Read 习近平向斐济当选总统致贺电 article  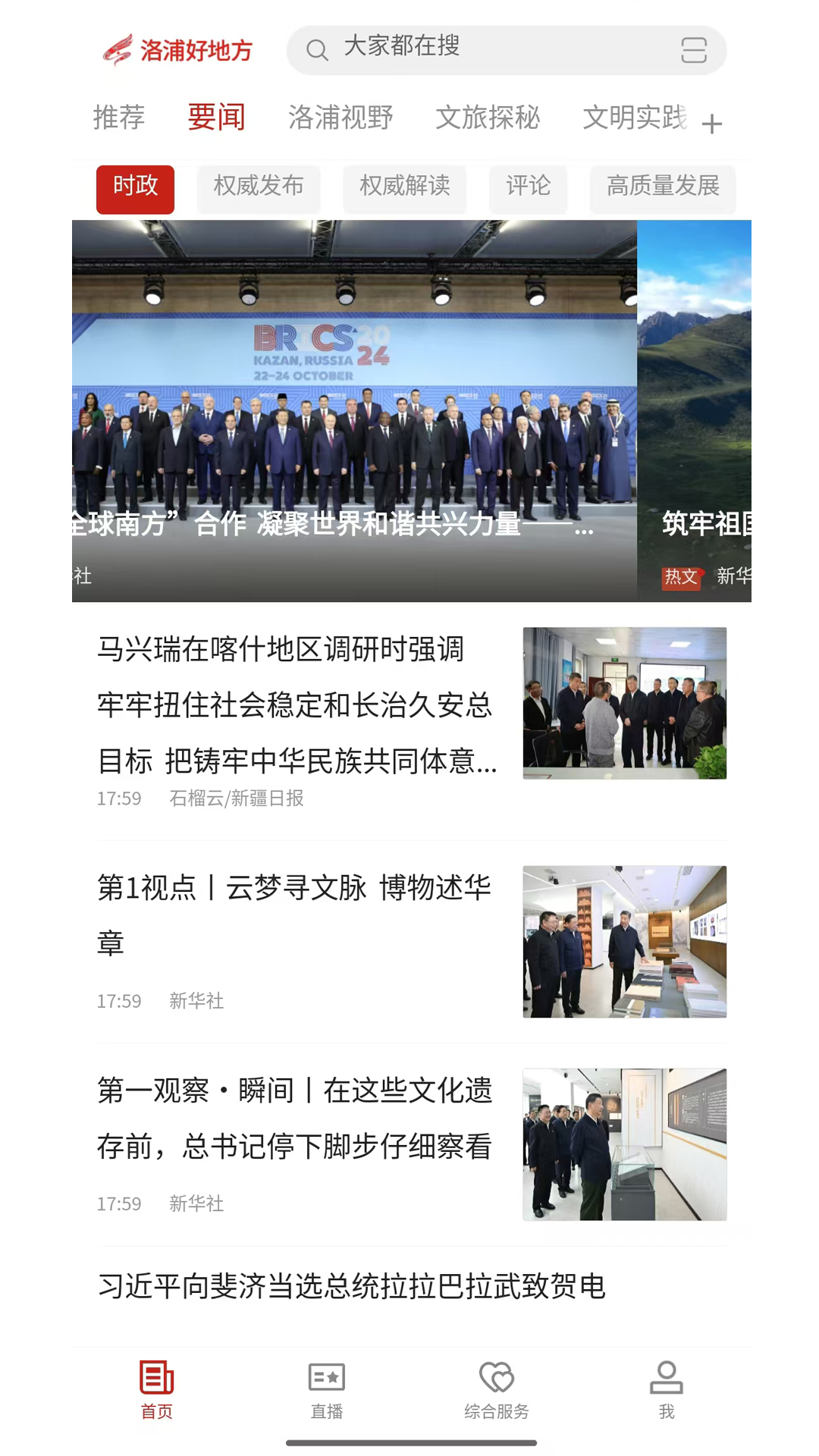tap(351, 1287)
